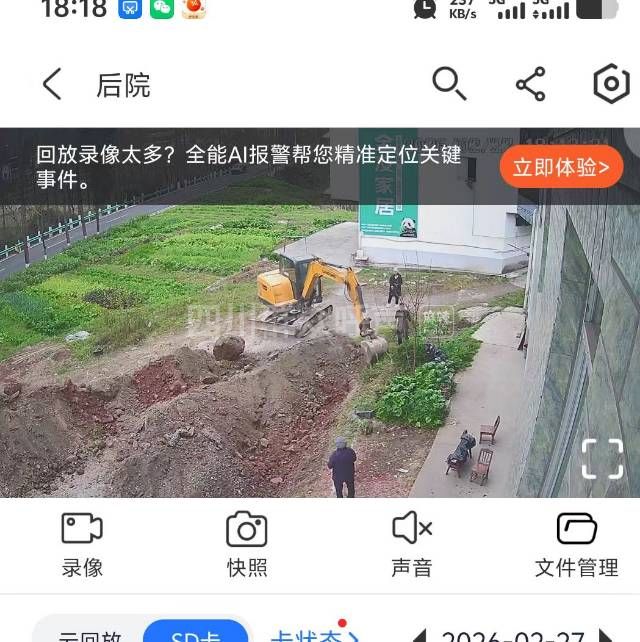The image size is (640, 642).
Task: Open the 卡状态 link
Action: [314, 634]
